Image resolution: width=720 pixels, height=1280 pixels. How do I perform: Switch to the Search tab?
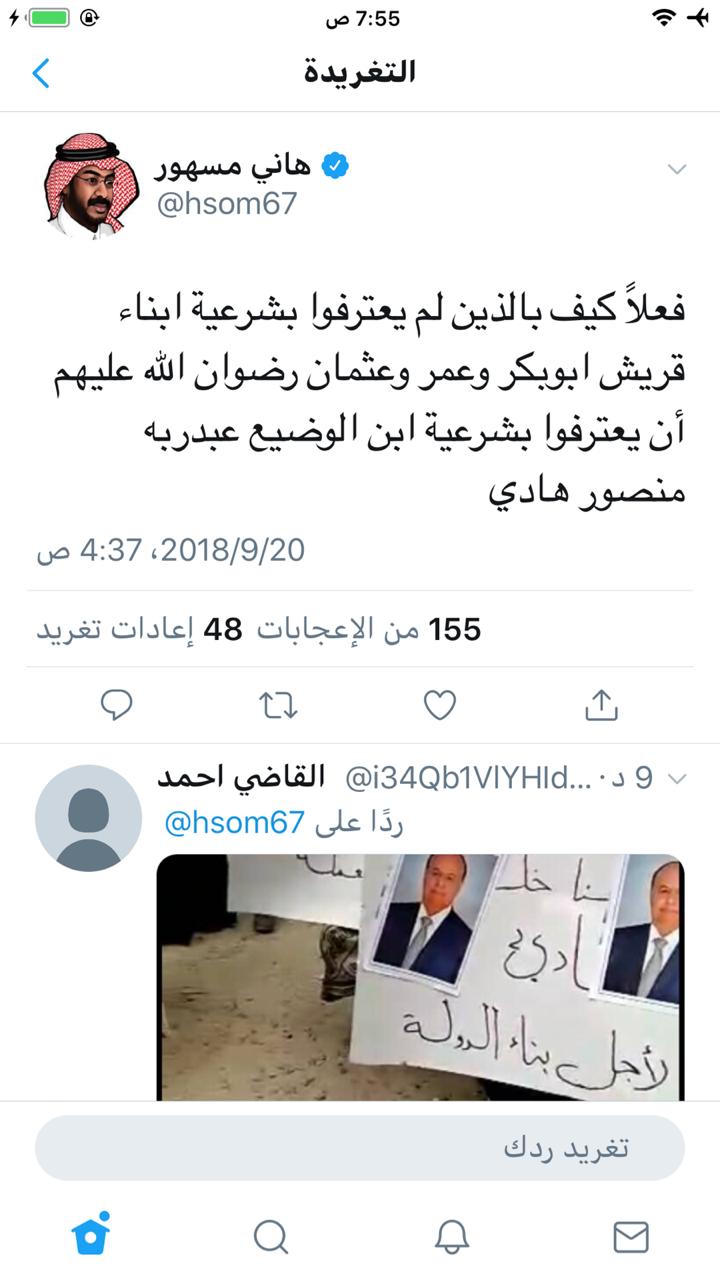click(270, 1237)
